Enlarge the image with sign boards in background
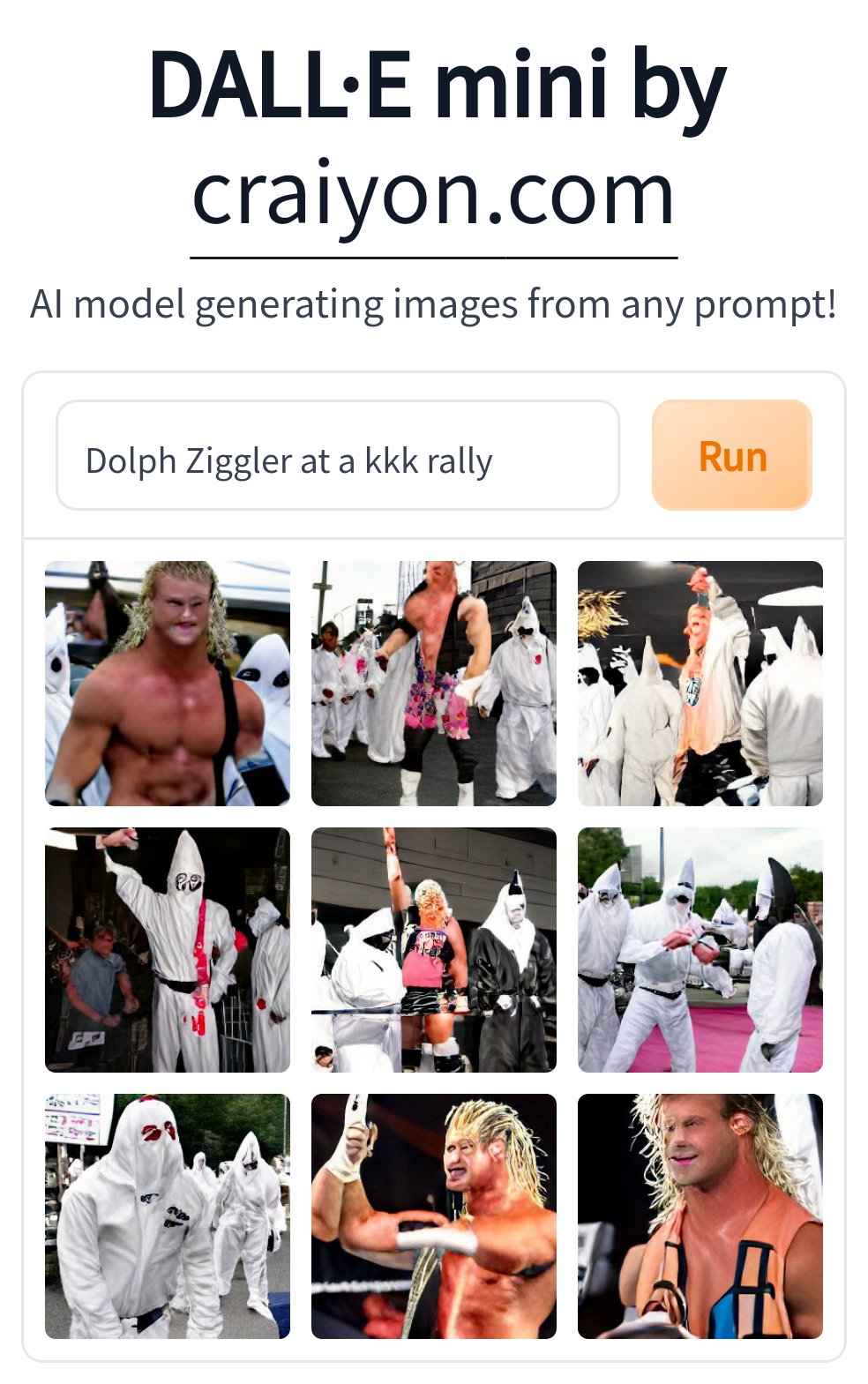The image size is (868, 1384). coord(168,1216)
